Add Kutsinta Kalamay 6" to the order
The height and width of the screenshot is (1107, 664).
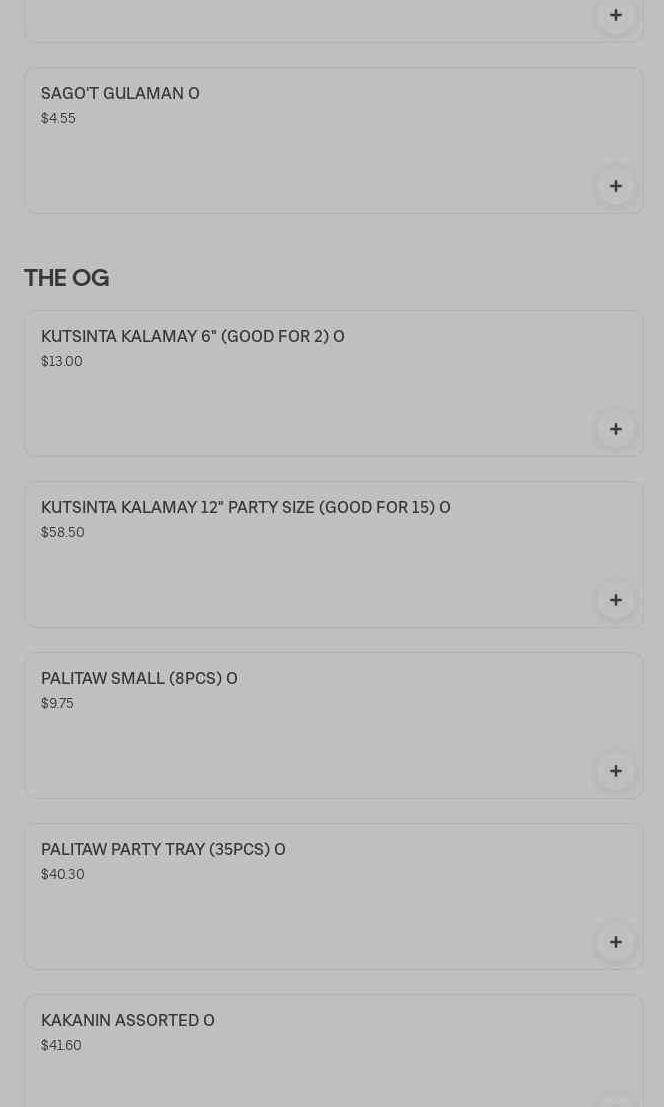(x=616, y=429)
